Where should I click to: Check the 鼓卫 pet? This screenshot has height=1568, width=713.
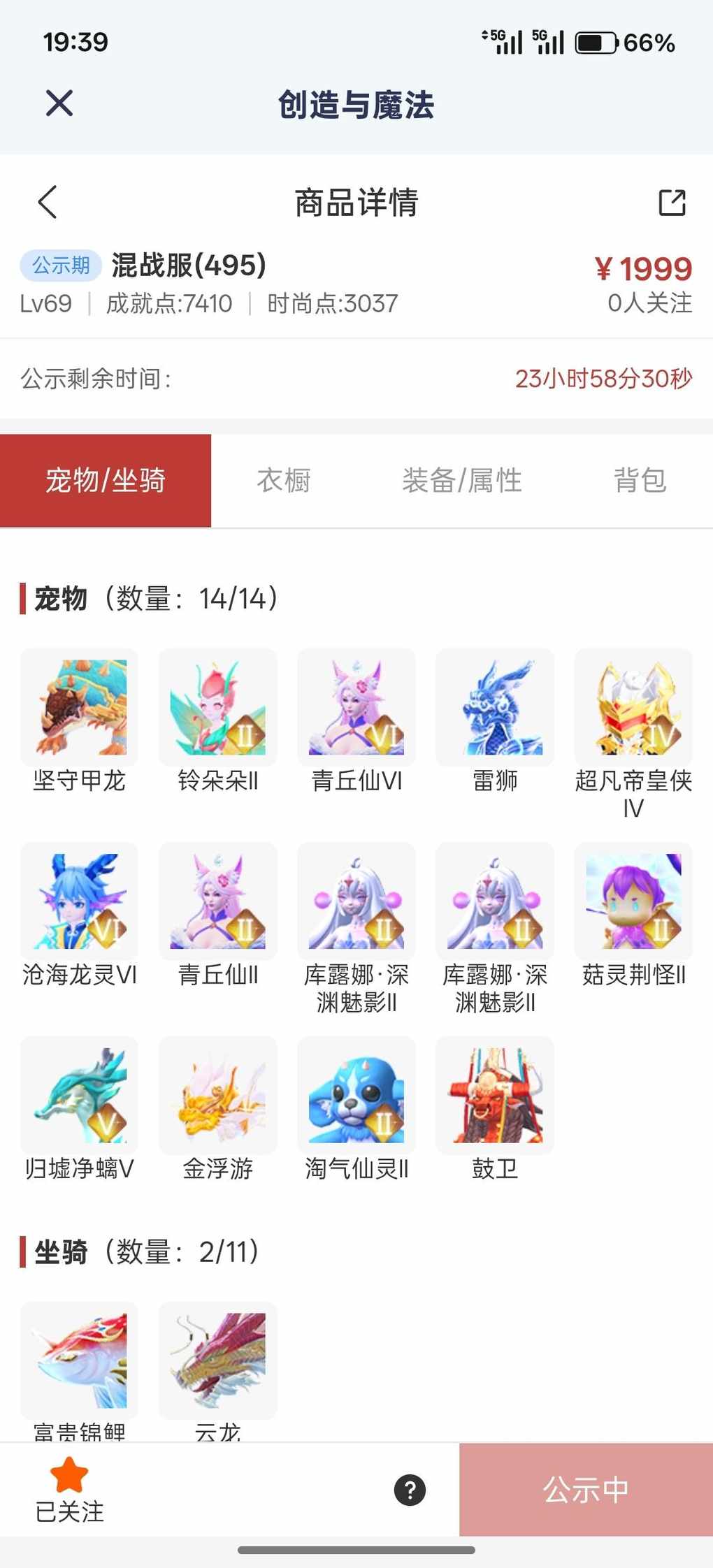click(495, 1095)
